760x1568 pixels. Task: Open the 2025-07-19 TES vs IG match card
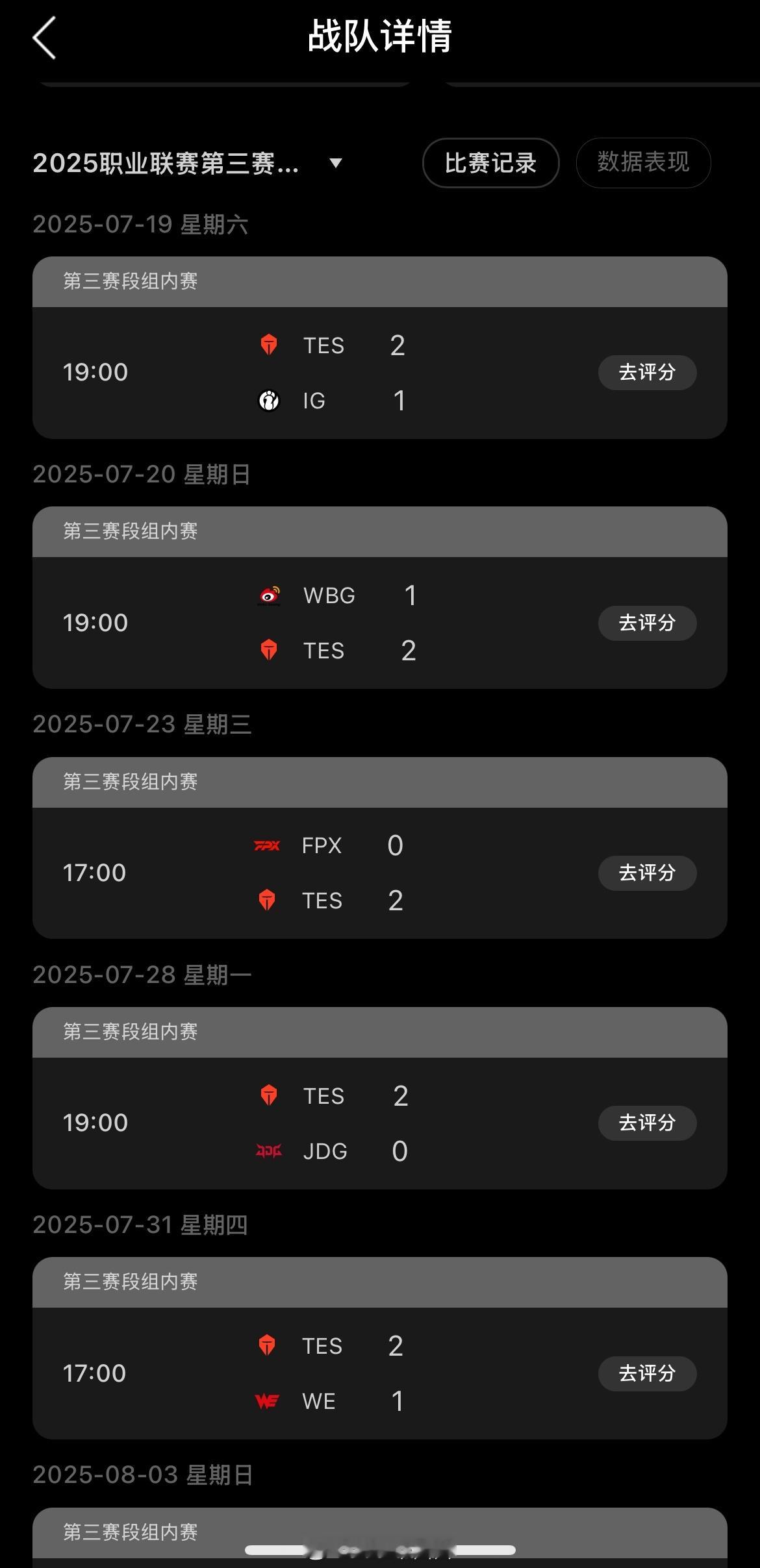380,347
